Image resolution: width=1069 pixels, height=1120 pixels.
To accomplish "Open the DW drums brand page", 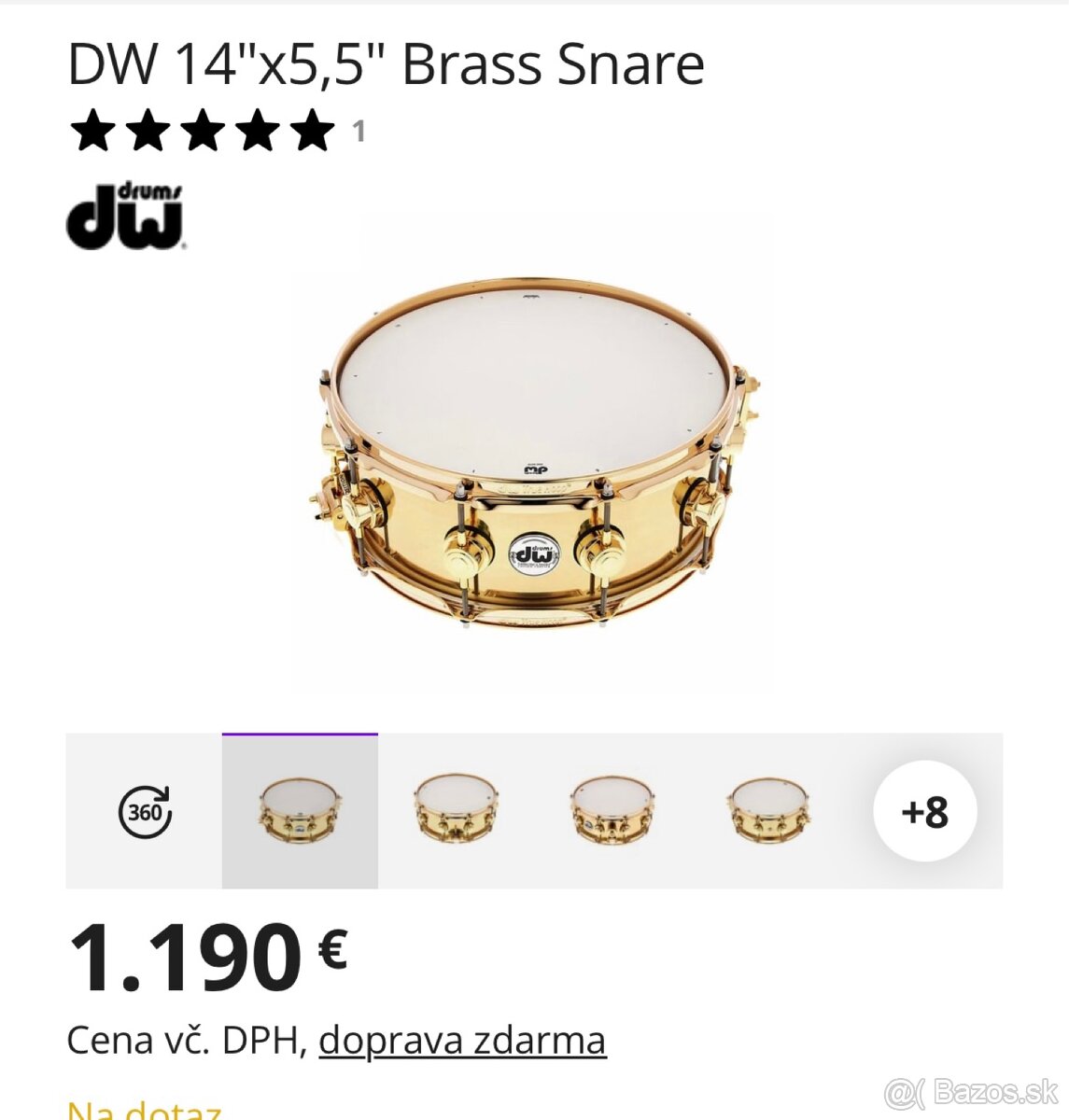I will point(125,217).
